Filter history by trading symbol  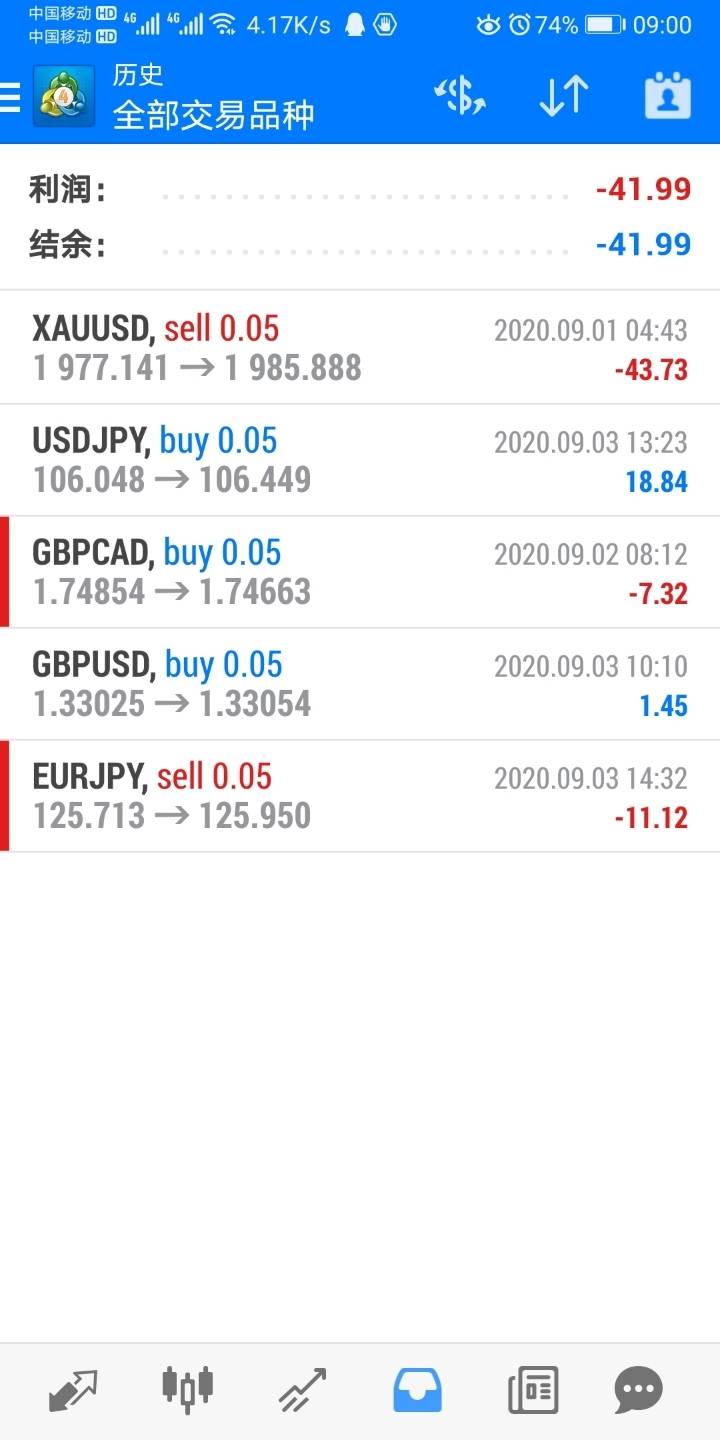tap(460, 97)
